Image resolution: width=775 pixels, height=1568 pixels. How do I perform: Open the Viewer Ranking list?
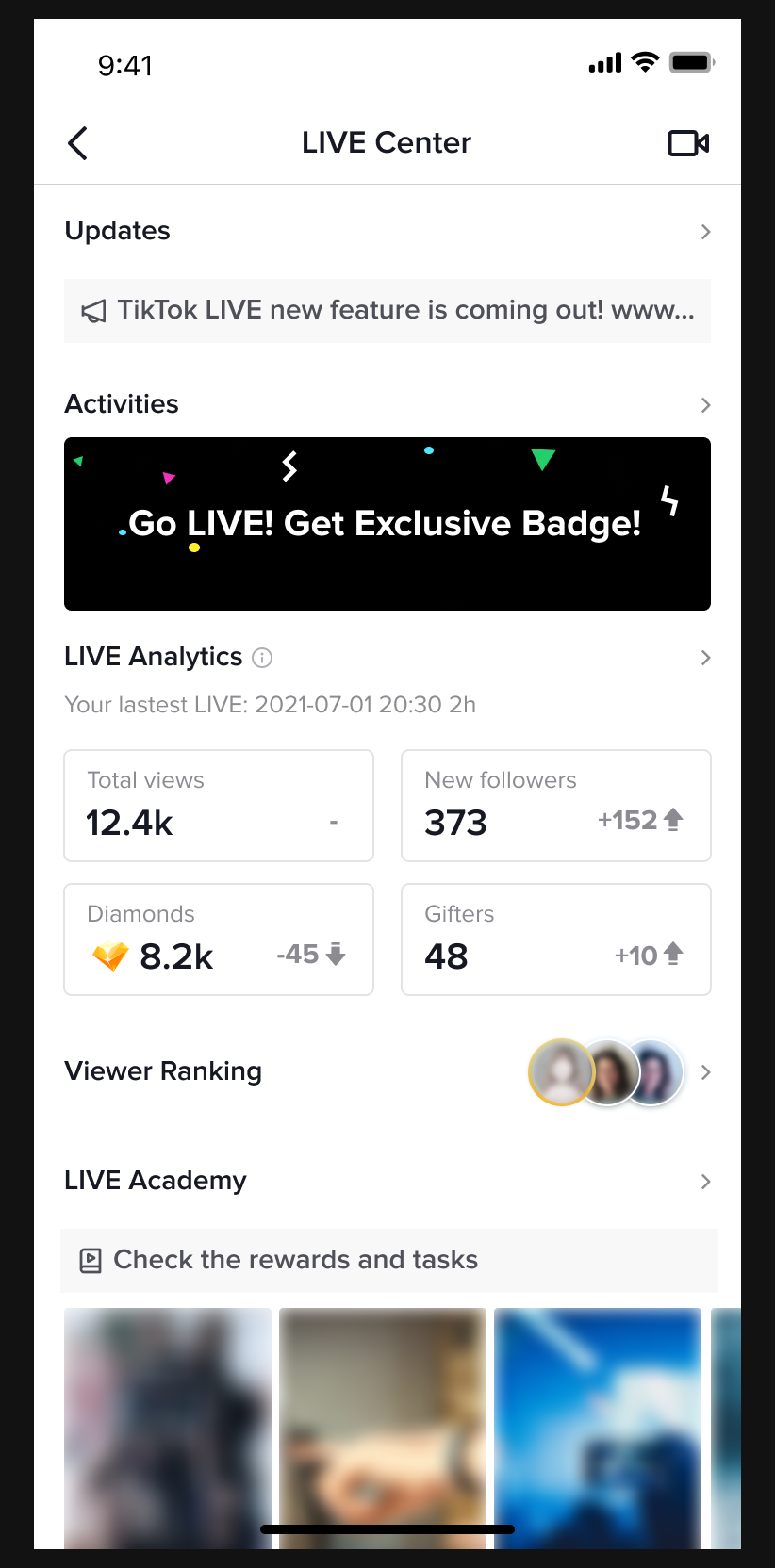click(705, 1071)
